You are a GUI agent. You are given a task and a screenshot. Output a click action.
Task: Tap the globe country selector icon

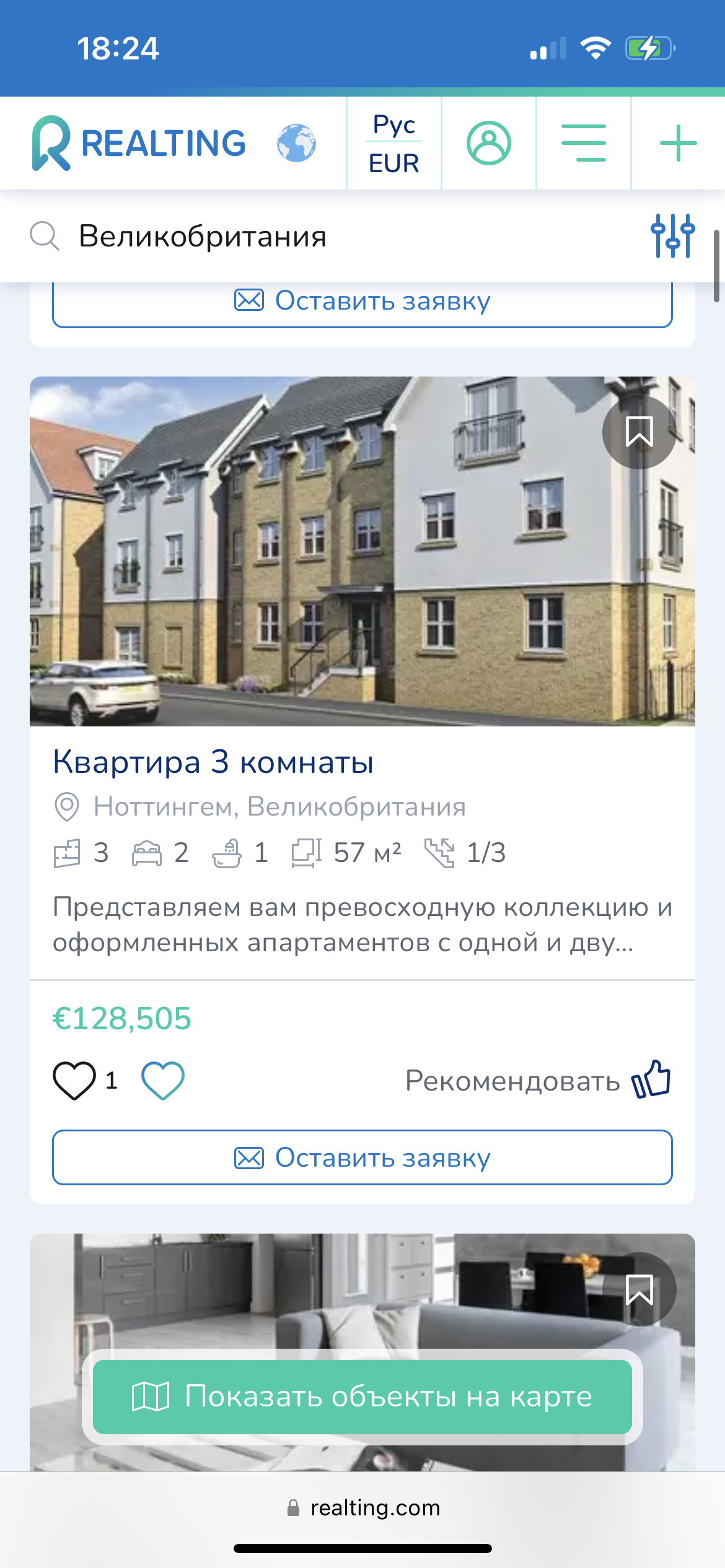pos(296,143)
